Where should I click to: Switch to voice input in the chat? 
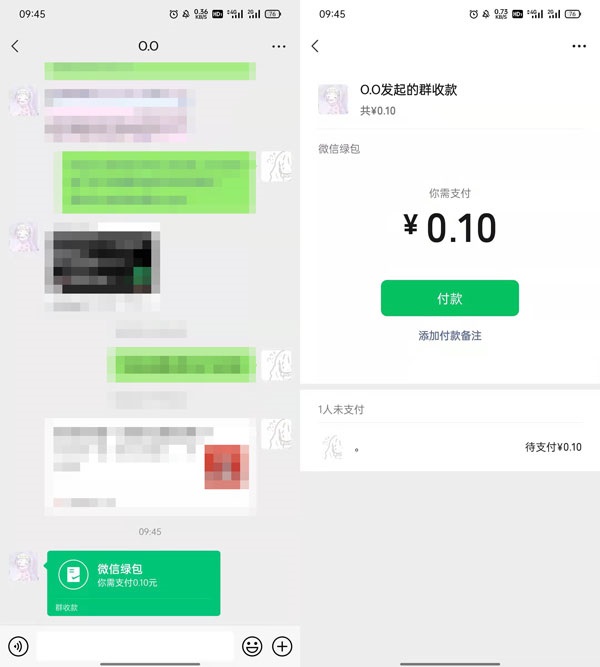(17, 646)
